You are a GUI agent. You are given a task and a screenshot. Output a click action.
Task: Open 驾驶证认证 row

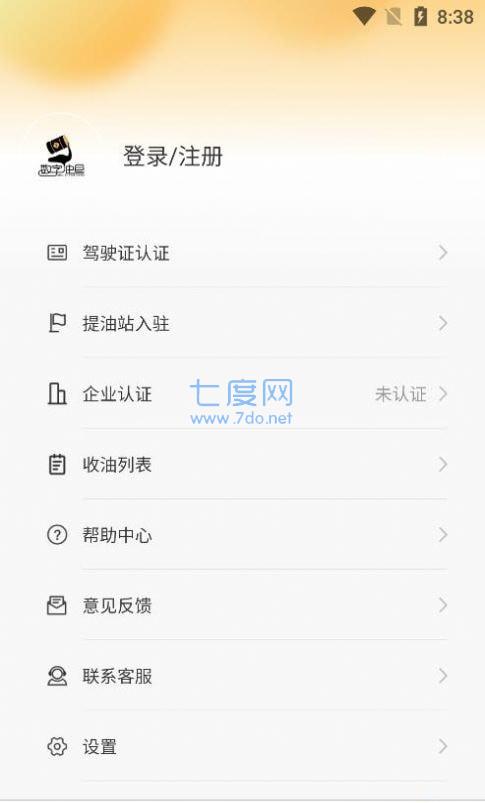pyautogui.click(x=242, y=252)
